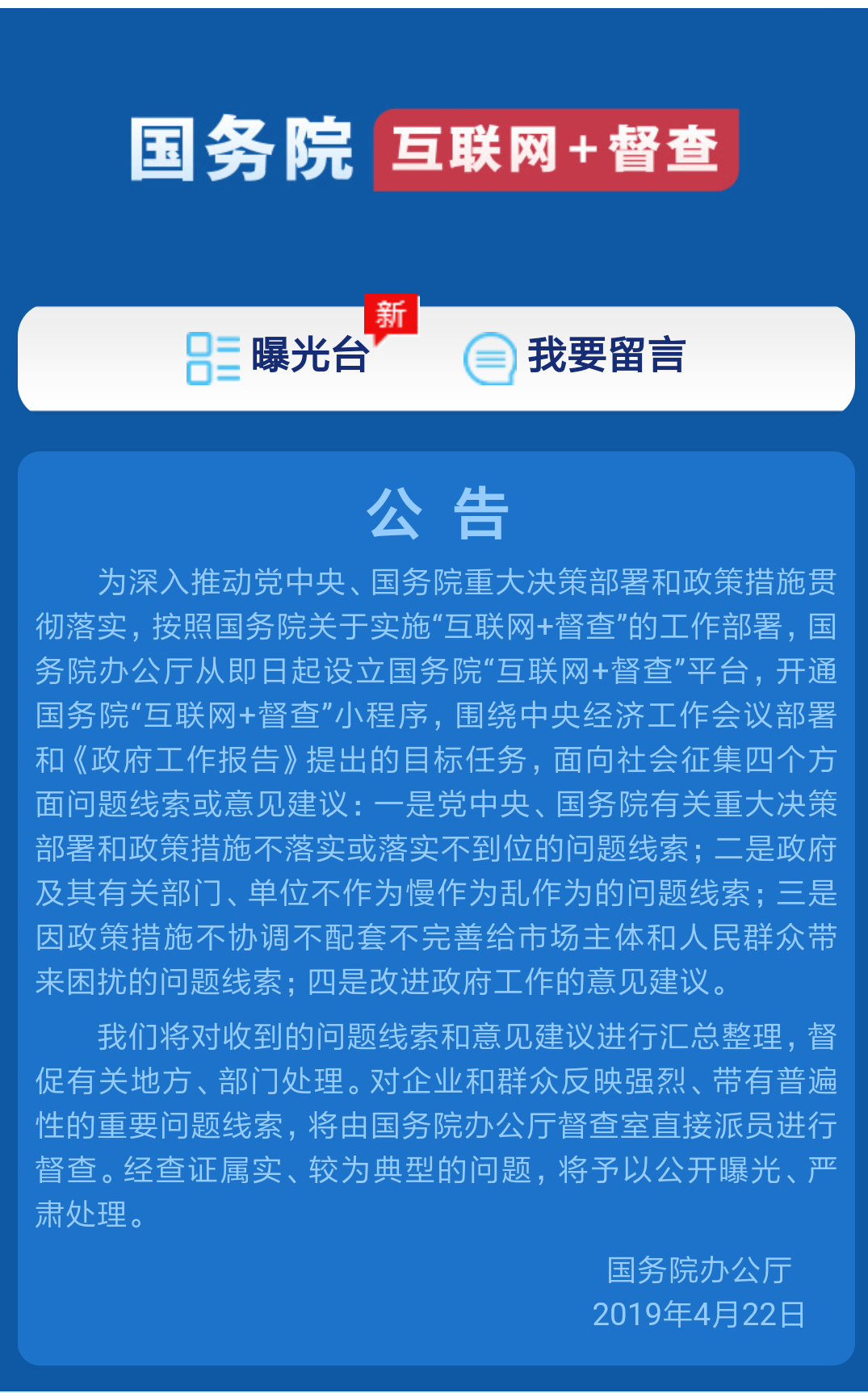Click the 公告 title heading
This screenshot has width=868, height=1393.
pos(439,508)
